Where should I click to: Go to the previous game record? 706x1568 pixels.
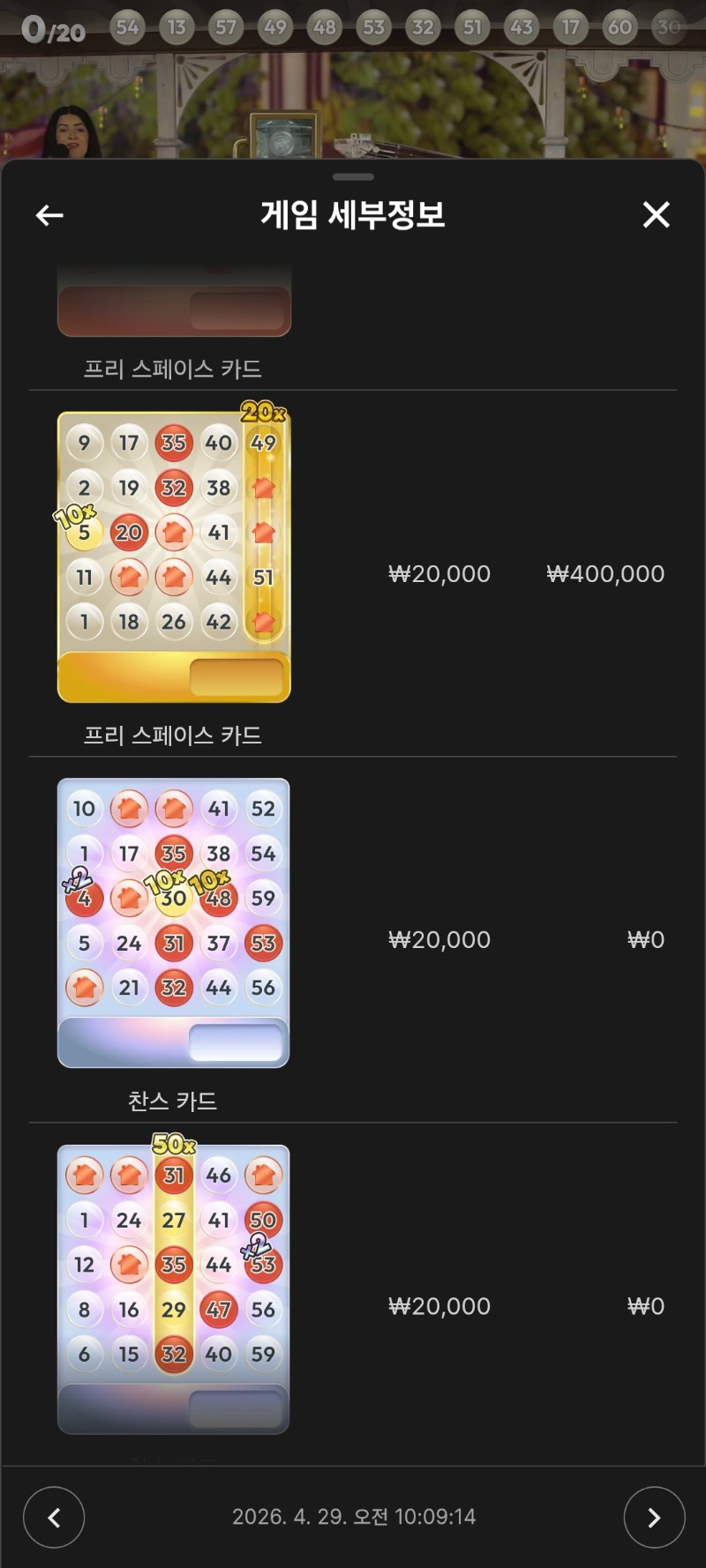pyautogui.click(x=54, y=1517)
